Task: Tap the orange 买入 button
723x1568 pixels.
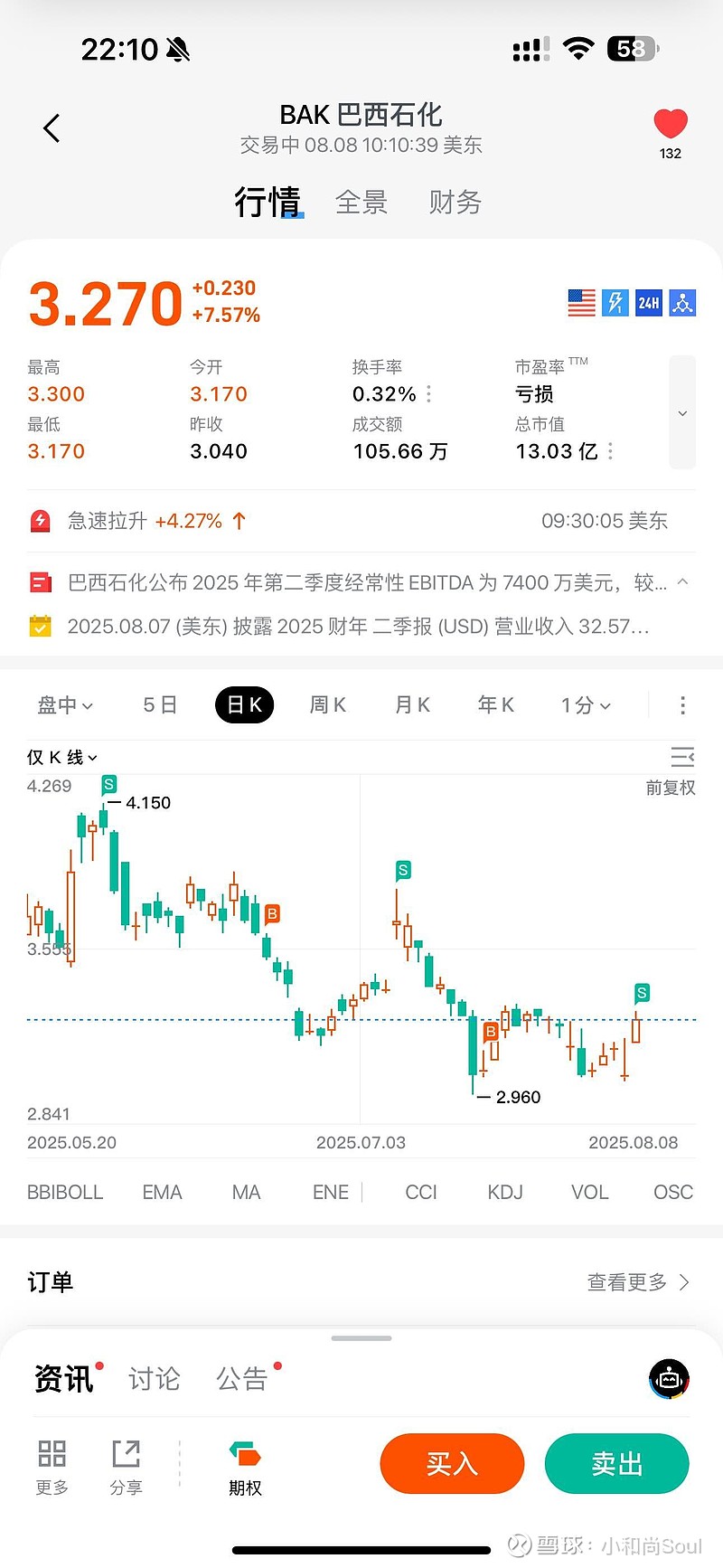Action: pyautogui.click(x=452, y=1464)
